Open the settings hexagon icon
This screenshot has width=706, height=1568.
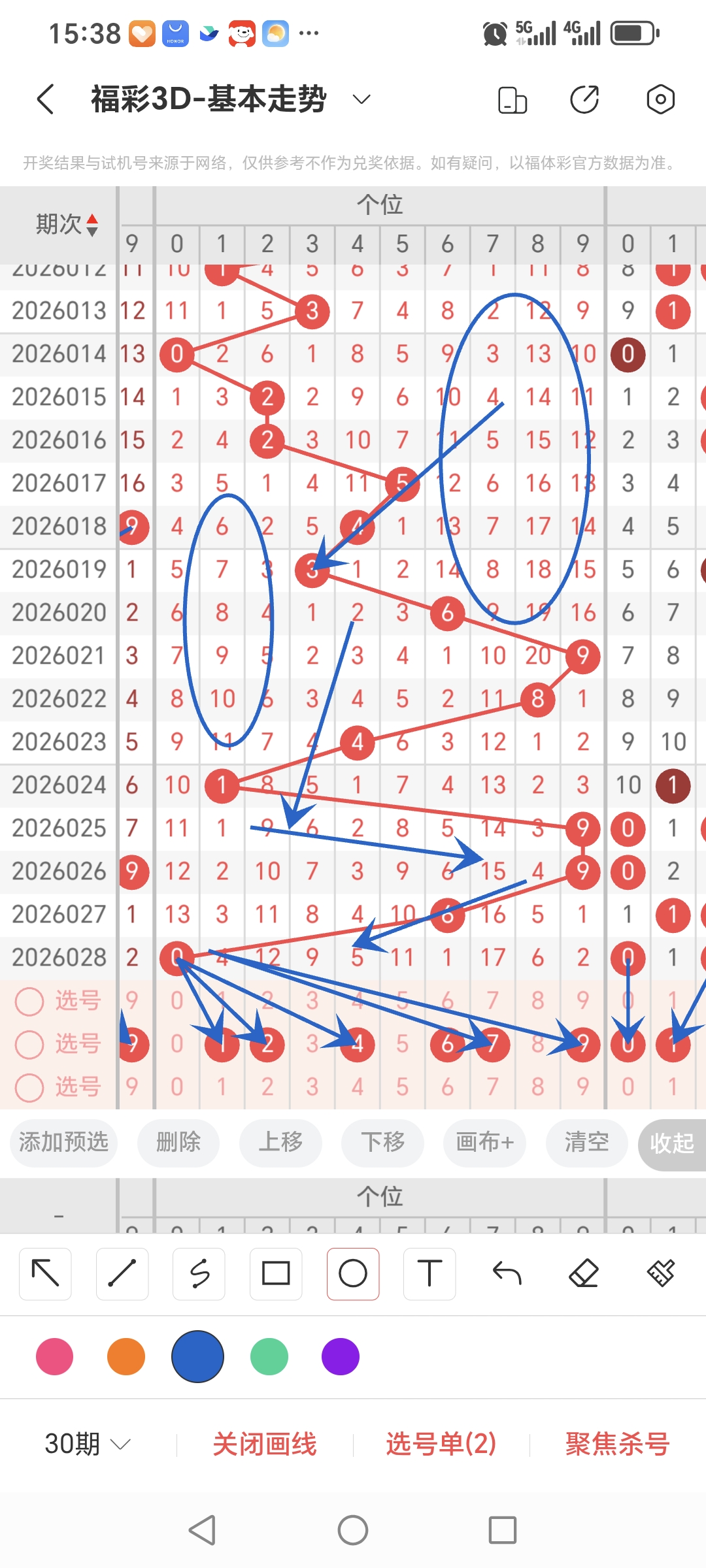click(x=660, y=99)
